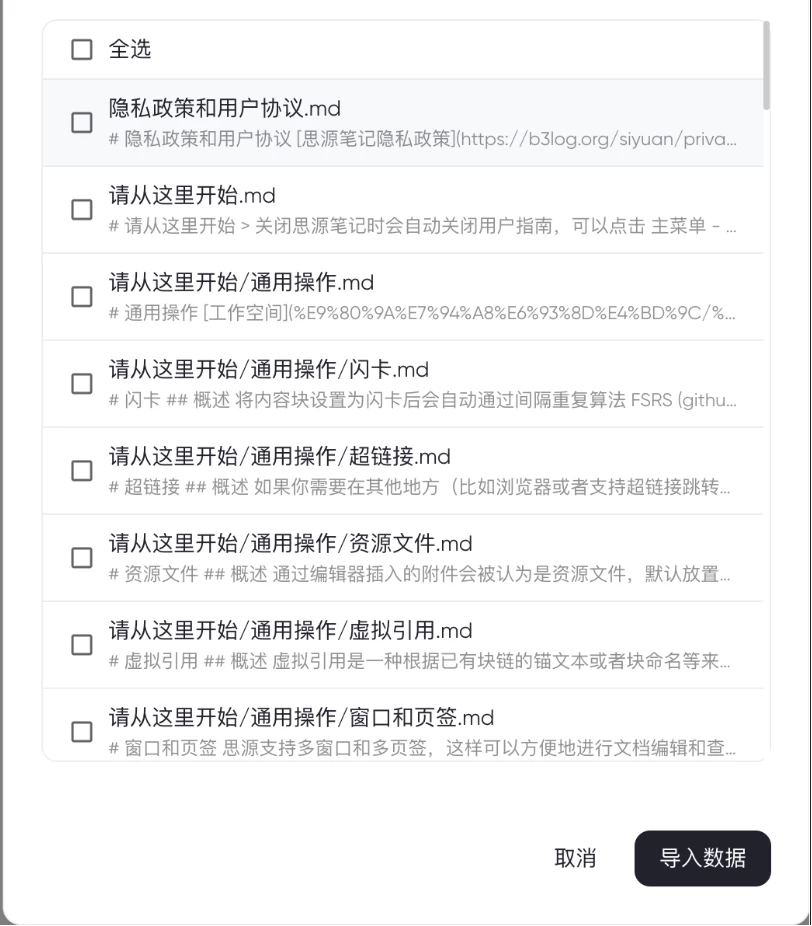The height and width of the screenshot is (926, 812).
Task: Check the 请从这里开始.md file
Action: point(82,209)
